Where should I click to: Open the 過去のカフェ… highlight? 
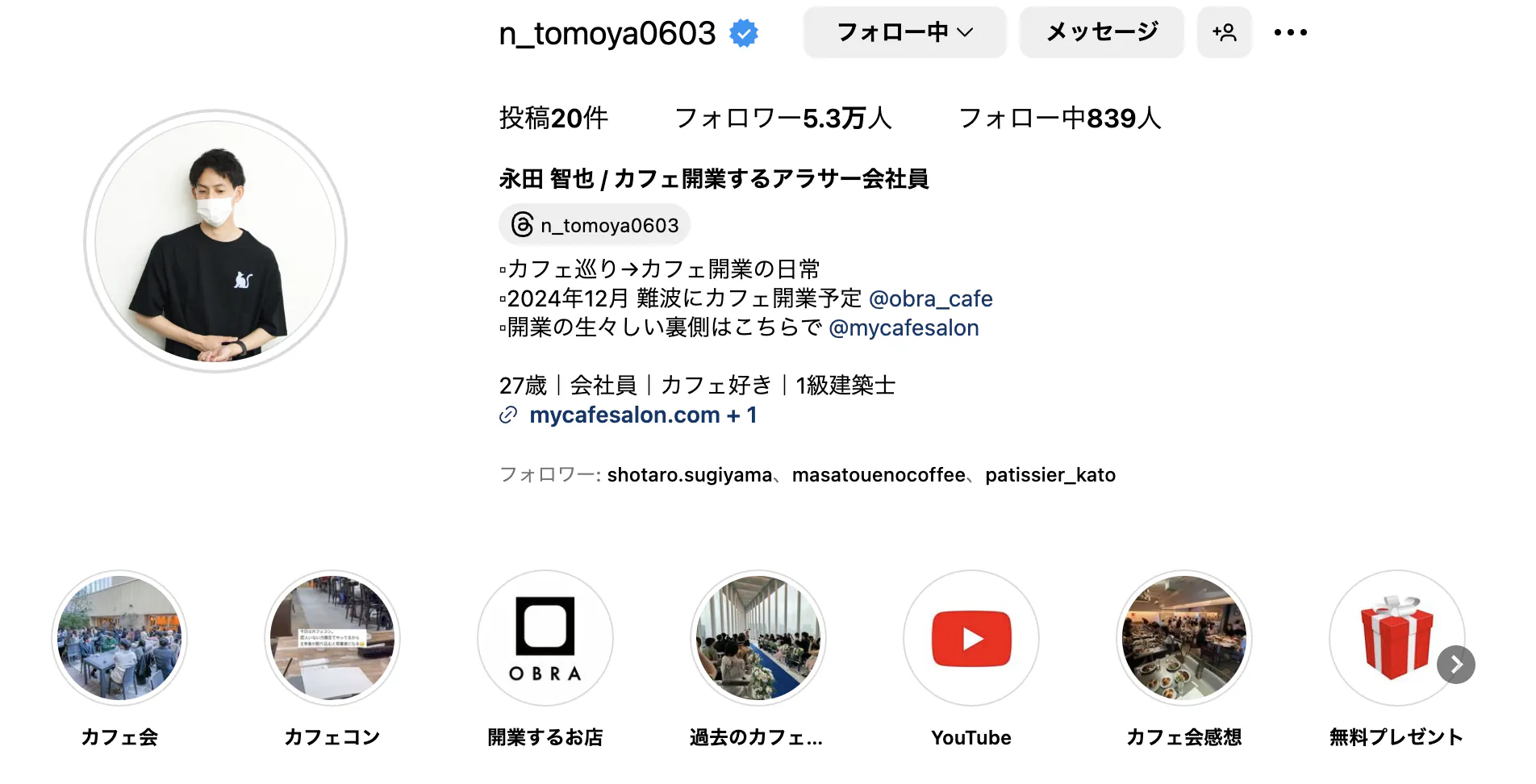[758, 638]
